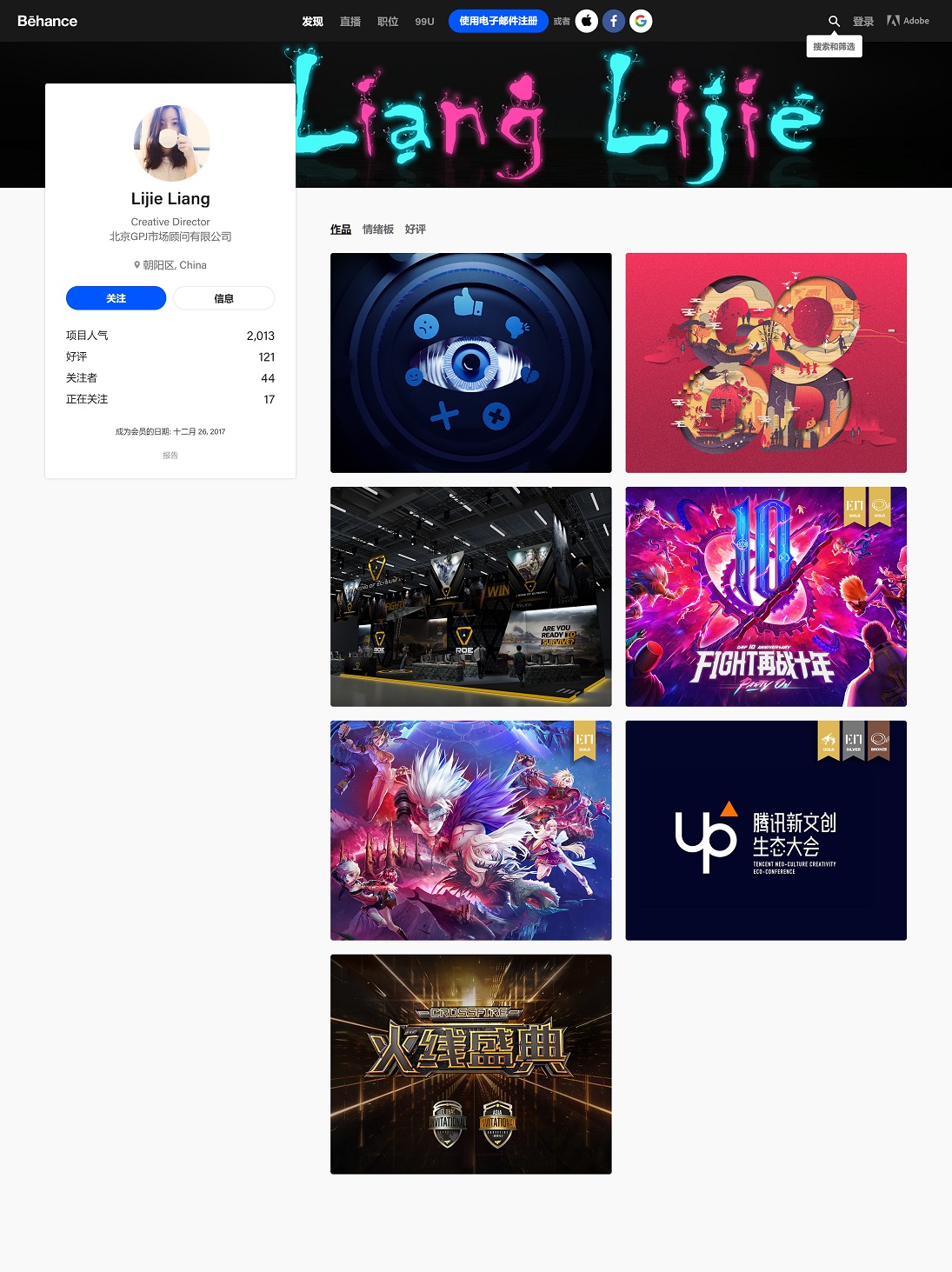Tap the 报告 report link
952x1272 pixels.
coord(170,456)
